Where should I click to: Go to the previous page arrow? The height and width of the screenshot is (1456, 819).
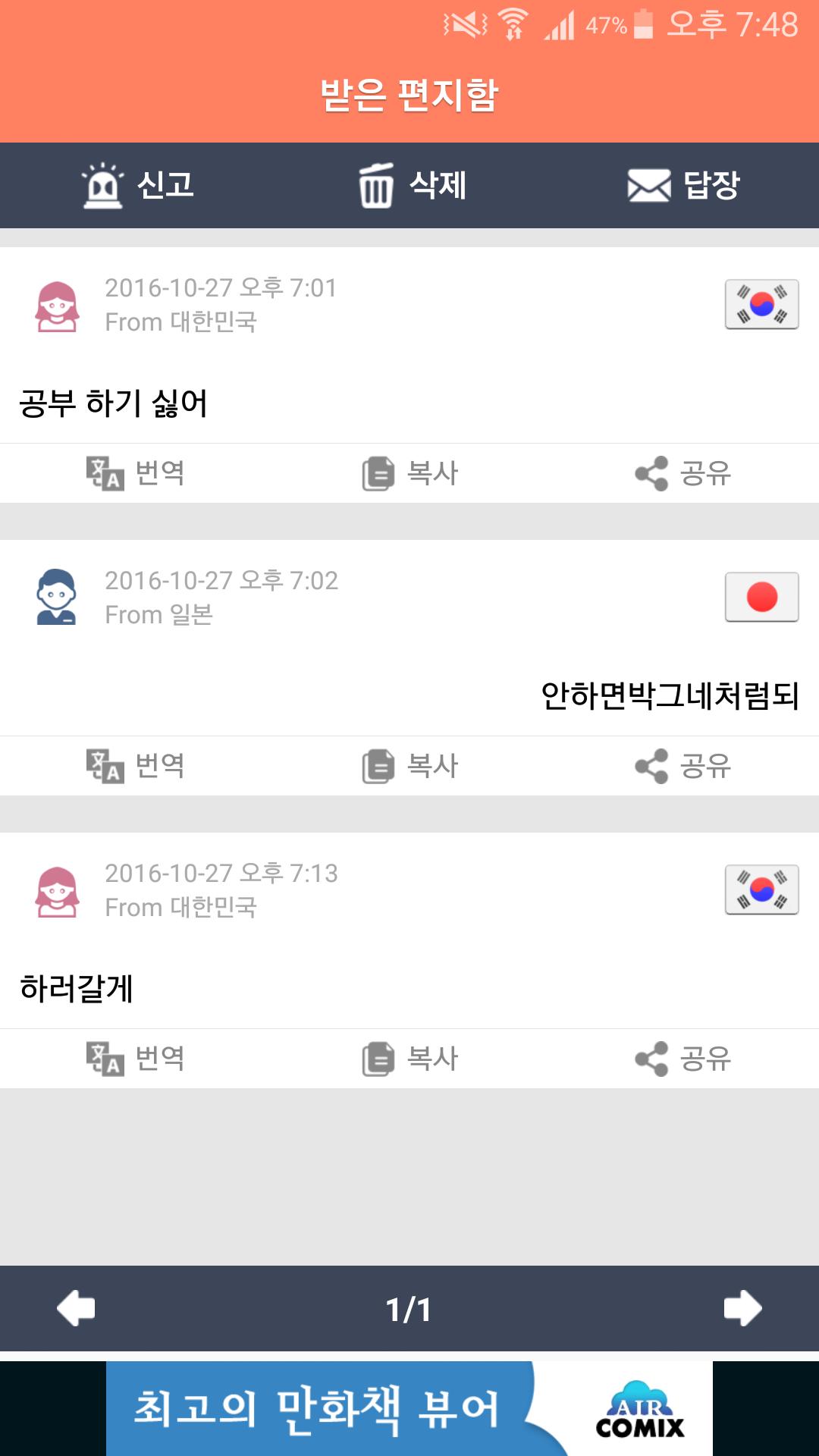76,1308
